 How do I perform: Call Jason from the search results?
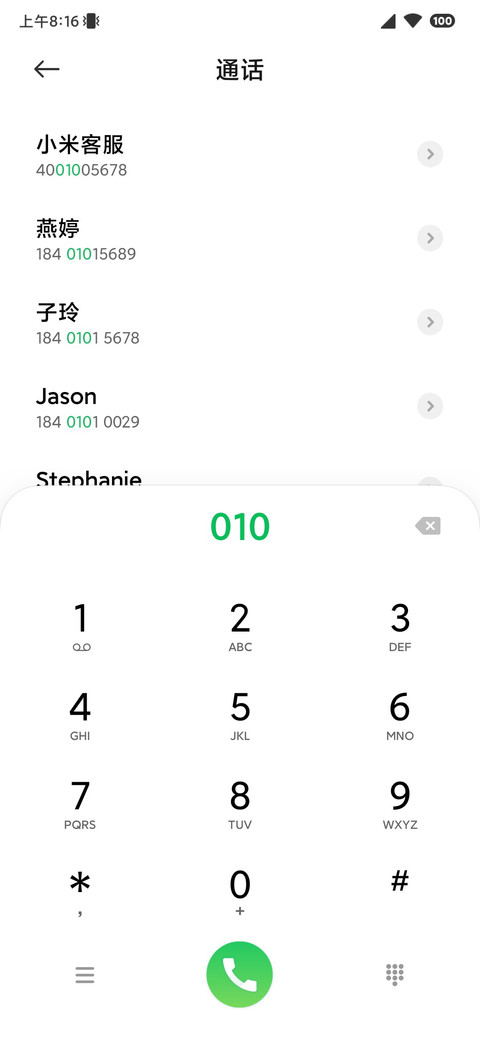tap(240, 406)
